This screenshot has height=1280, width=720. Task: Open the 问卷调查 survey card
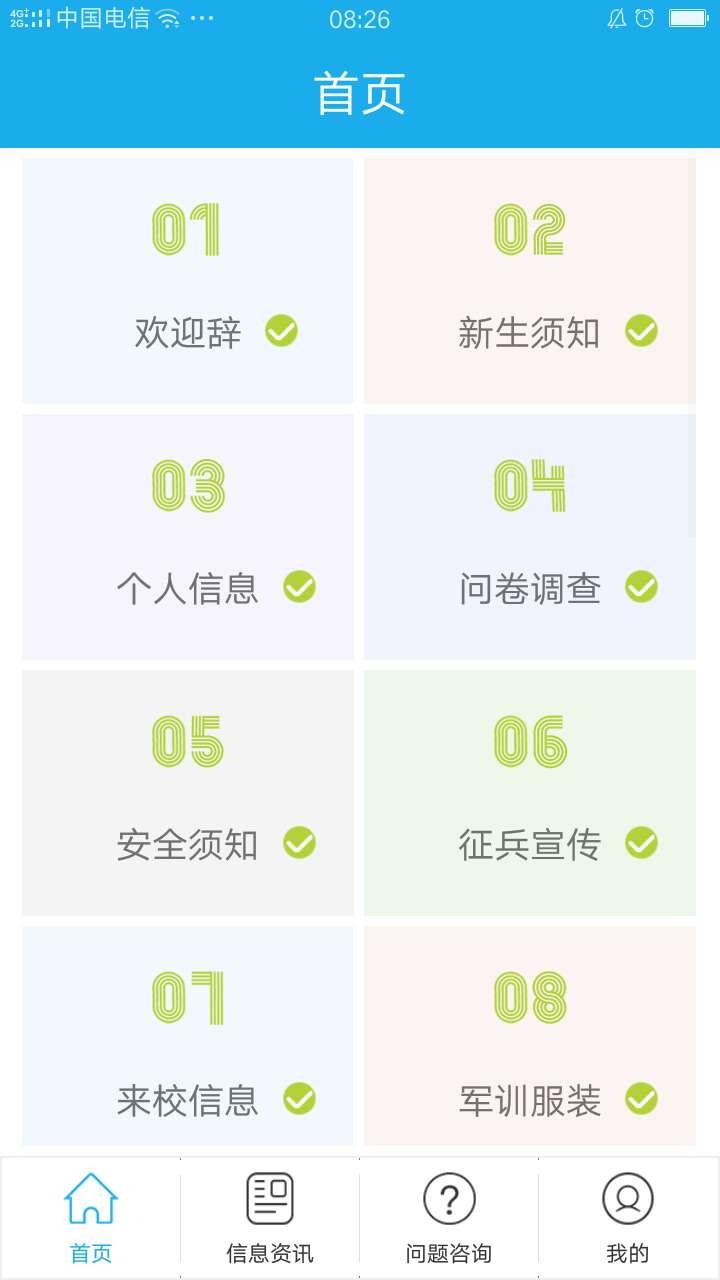pyautogui.click(x=530, y=537)
